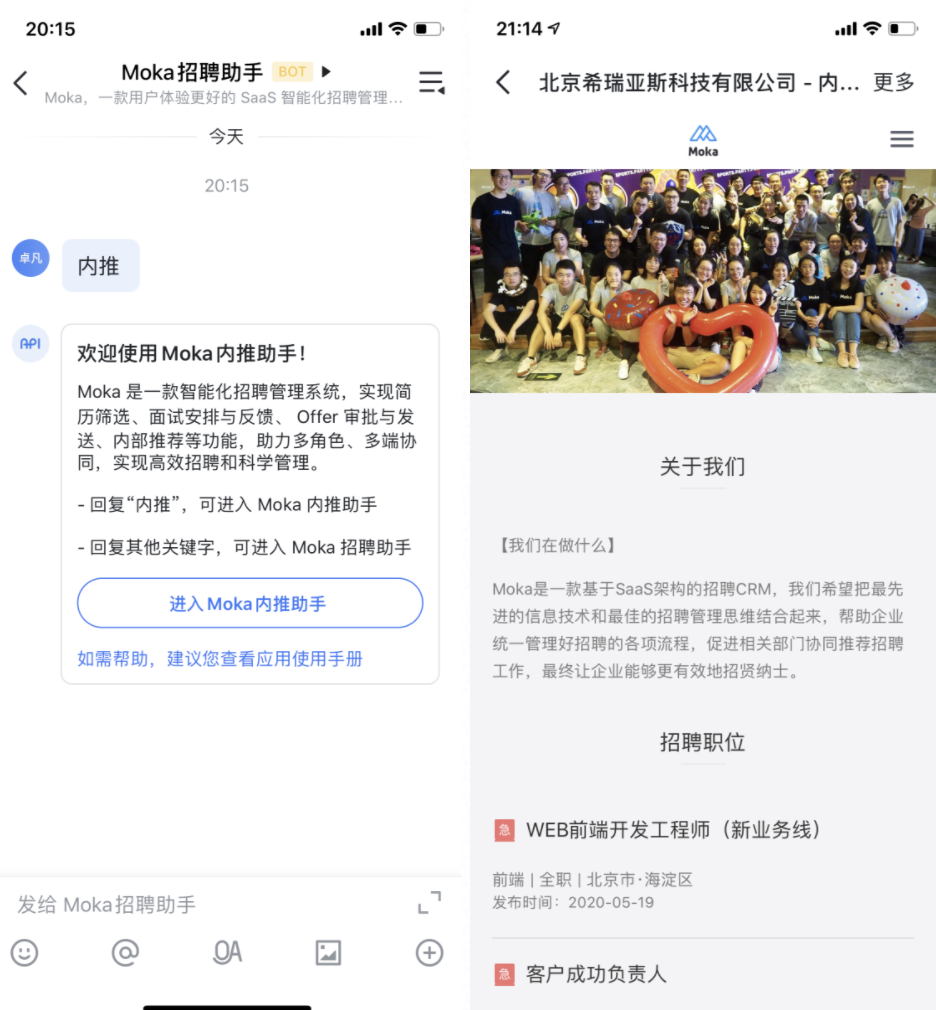Open the OA icon in chat toolbar

tap(227, 953)
